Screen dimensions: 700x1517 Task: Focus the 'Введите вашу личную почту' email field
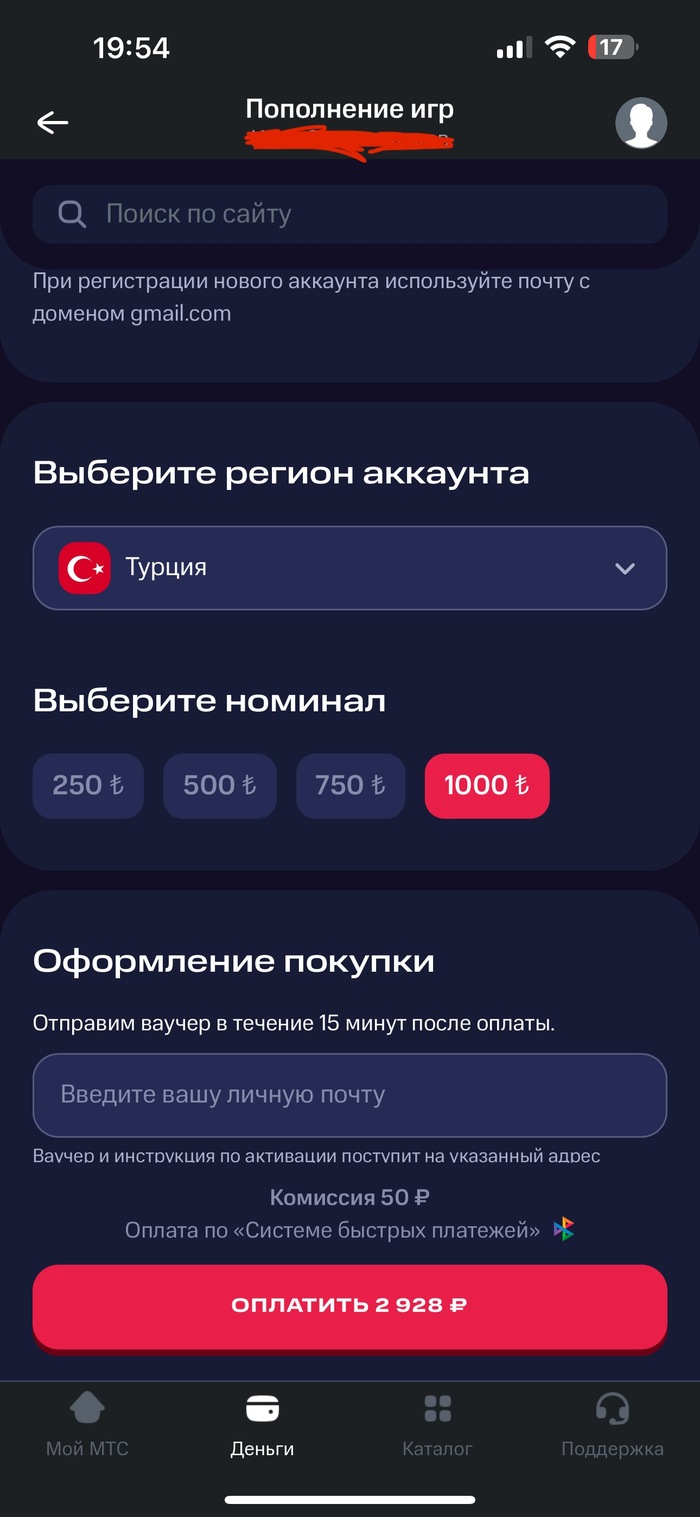pos(350,1095)
